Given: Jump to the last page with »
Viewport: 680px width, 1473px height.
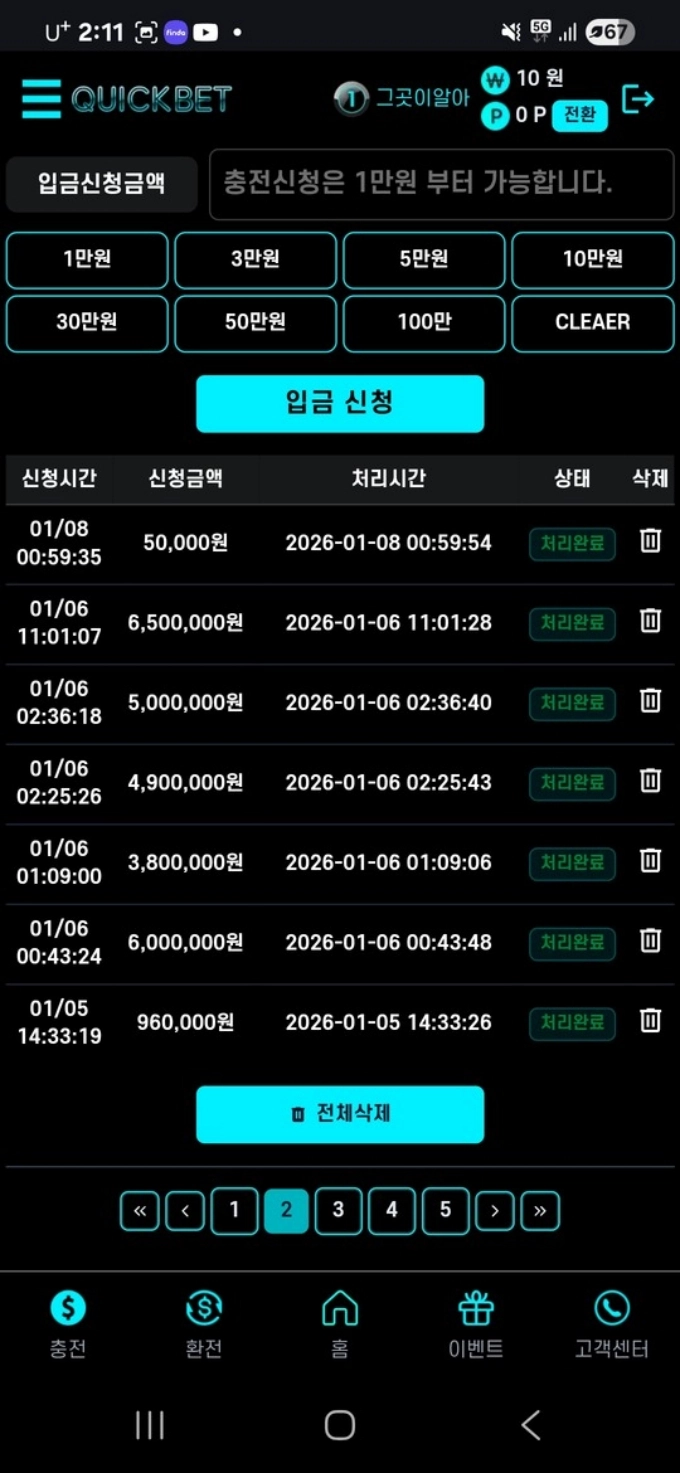Looking at the screenshot, I should (540, 1211).
